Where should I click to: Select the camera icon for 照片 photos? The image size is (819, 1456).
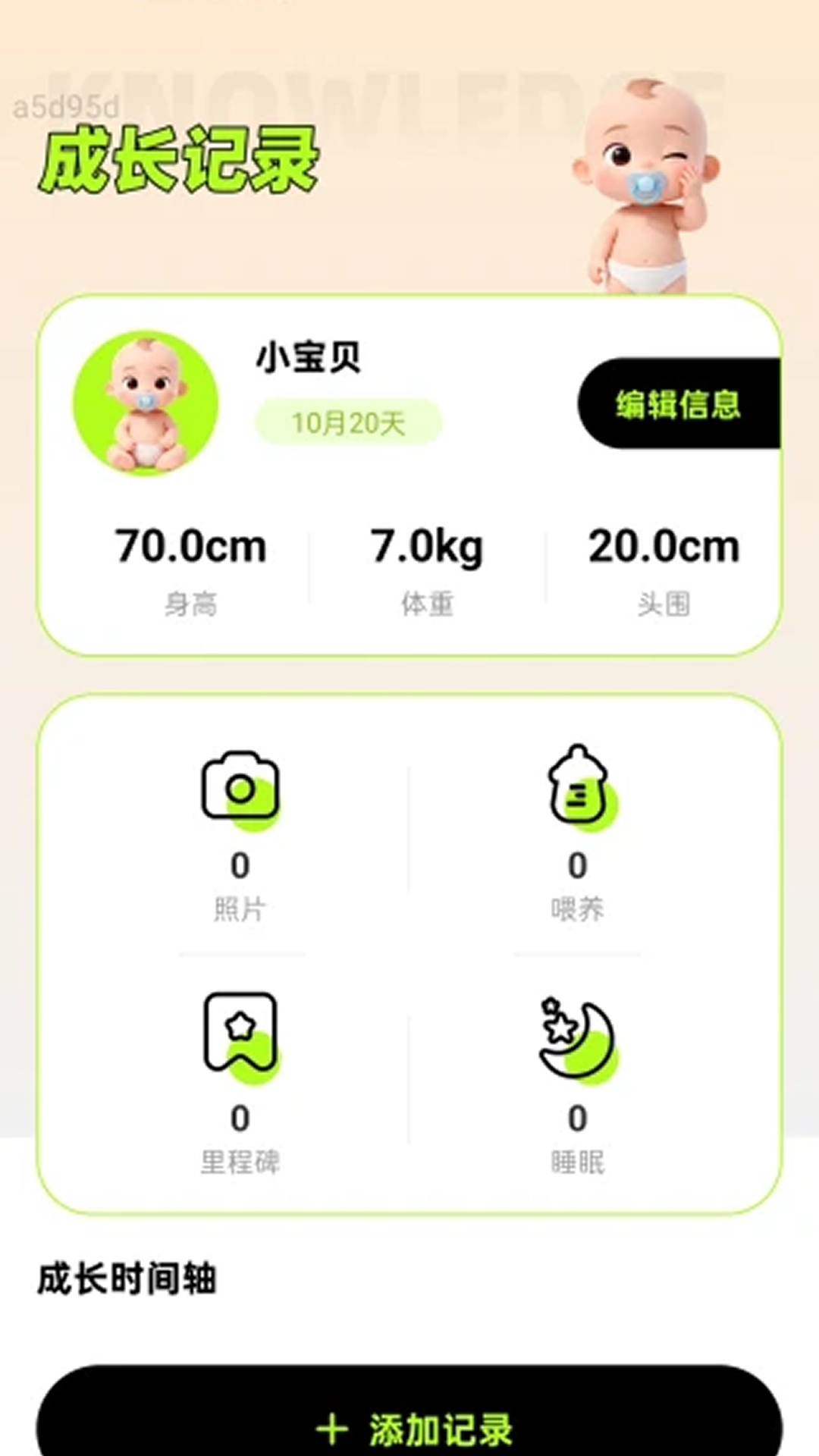click(241, 789)
